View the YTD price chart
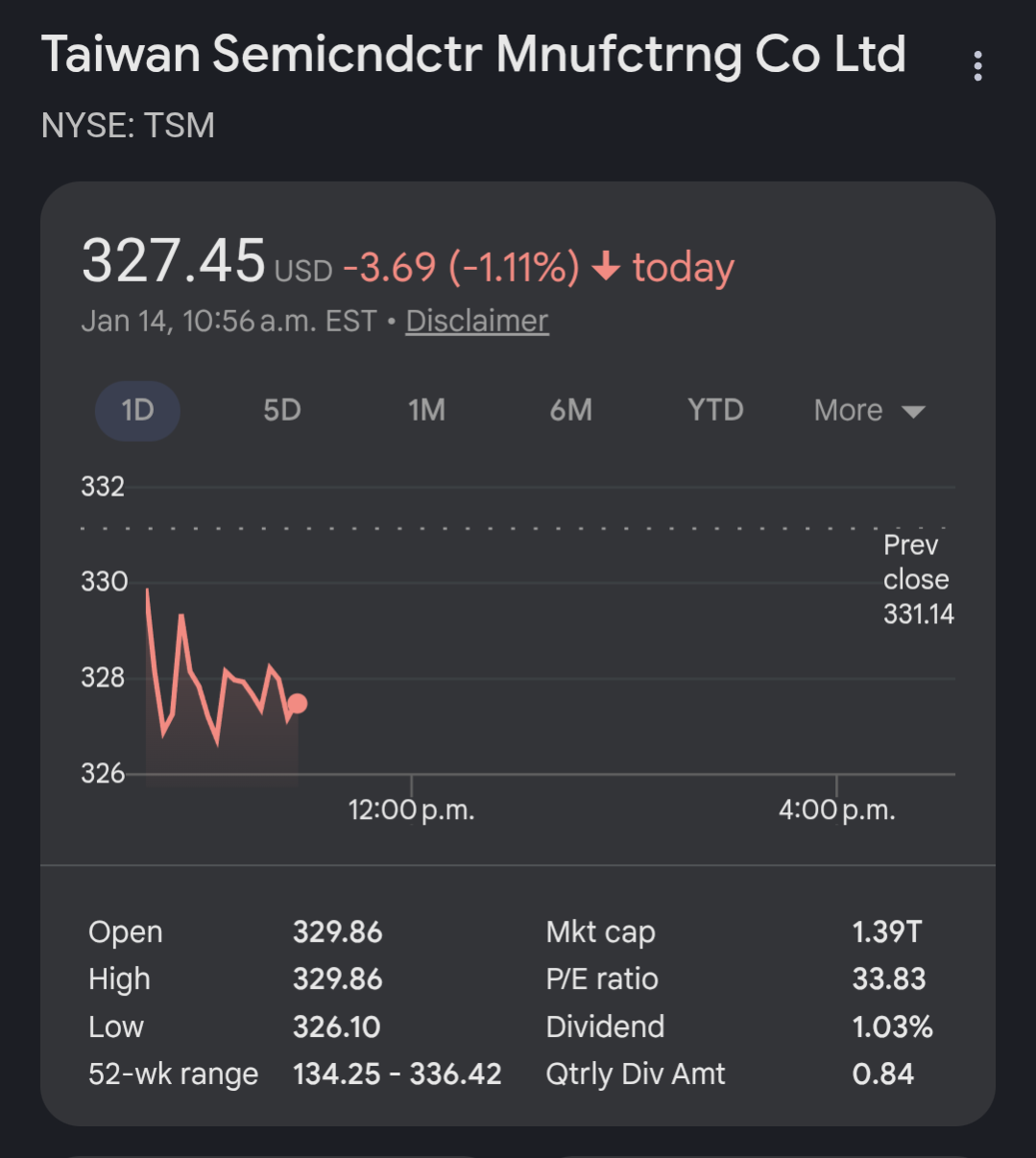1036x1158 pixels. pos(715,411)
